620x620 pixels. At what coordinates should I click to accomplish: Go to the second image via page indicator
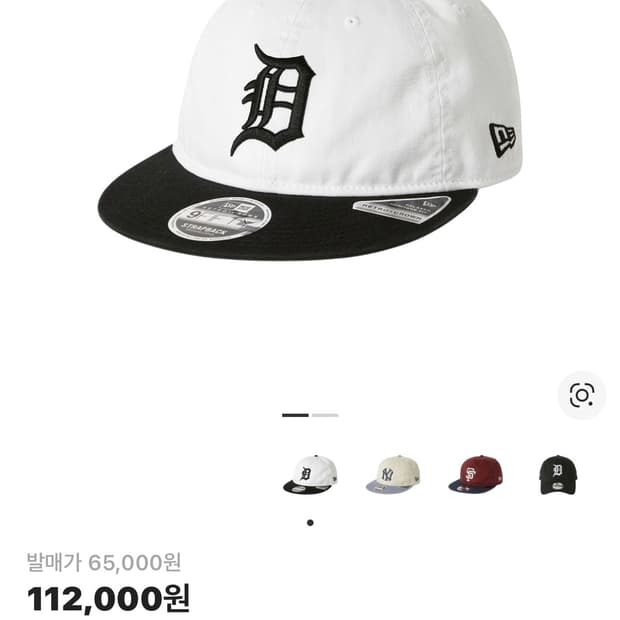click(x=325, y=415)
